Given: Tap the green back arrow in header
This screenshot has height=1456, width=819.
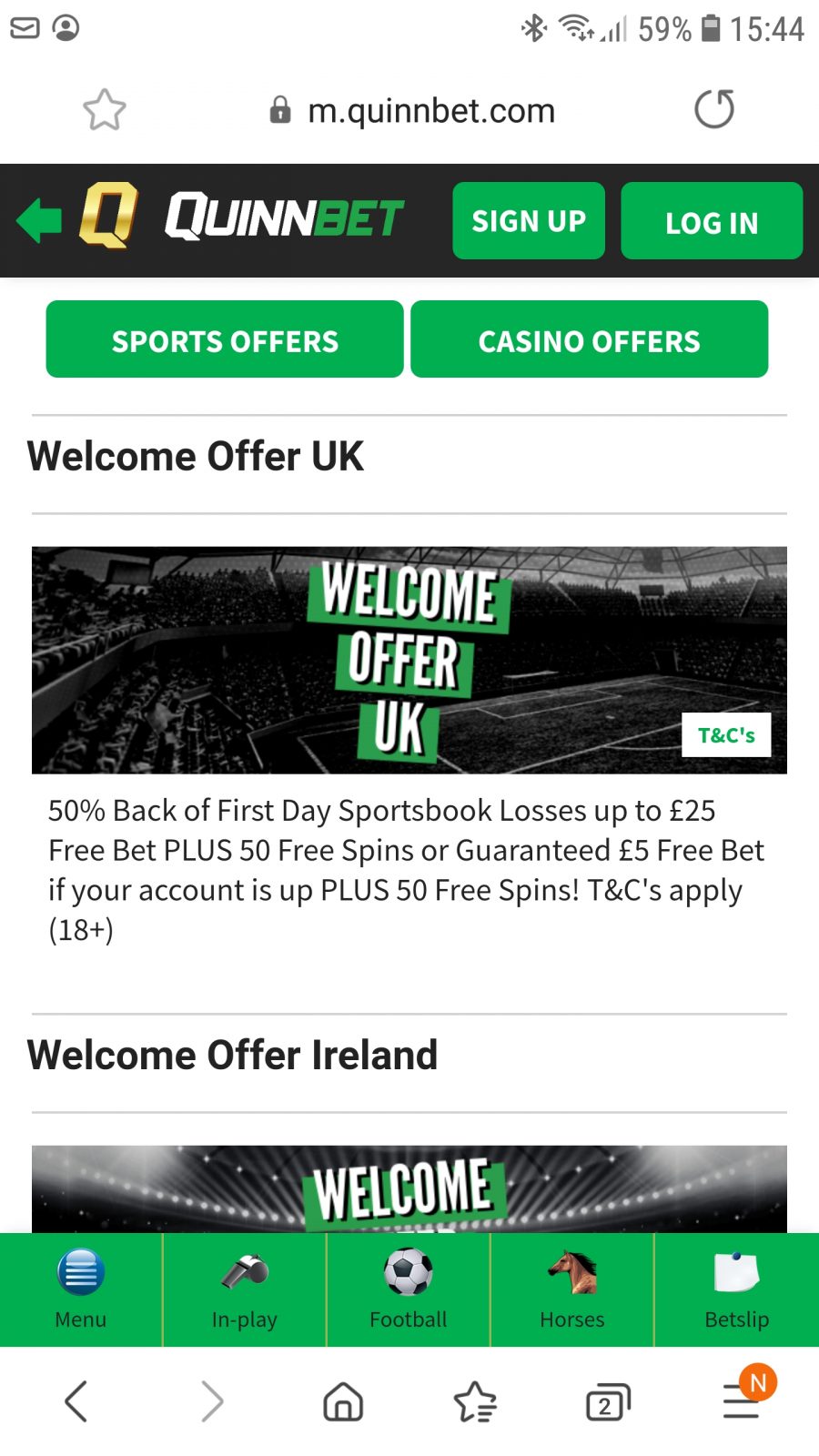Looking at the screenshot, I should click(39, 220).
